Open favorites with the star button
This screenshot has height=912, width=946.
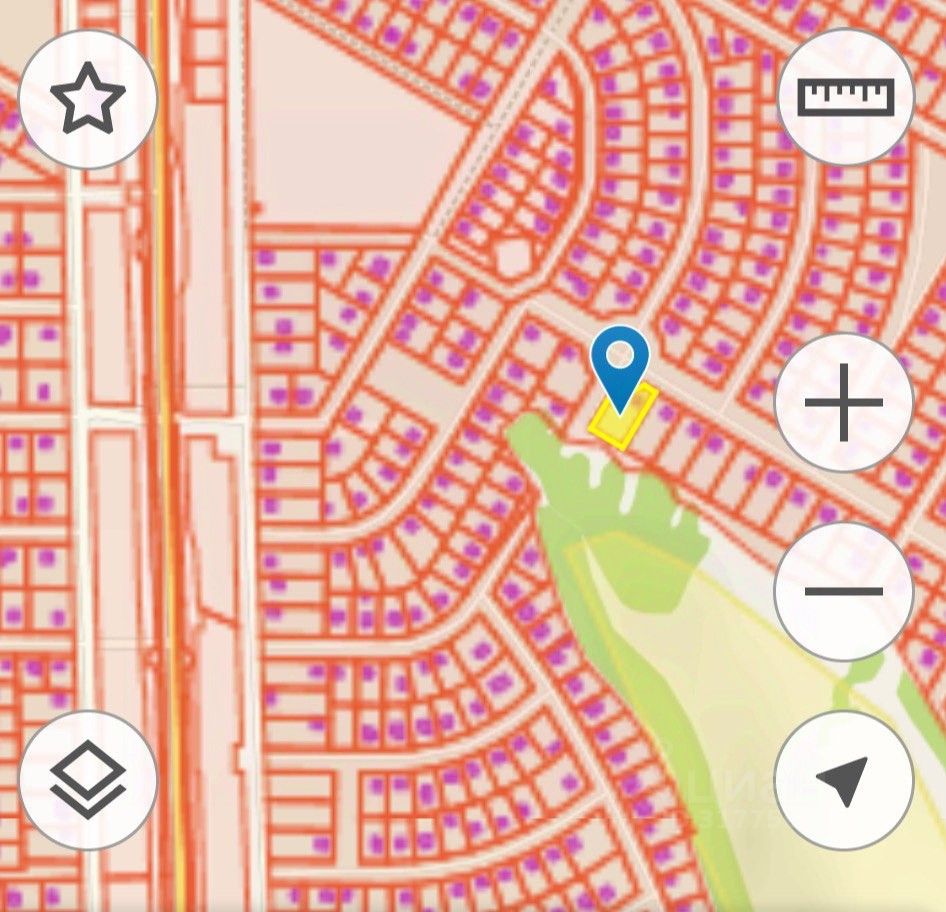[88, 99]
